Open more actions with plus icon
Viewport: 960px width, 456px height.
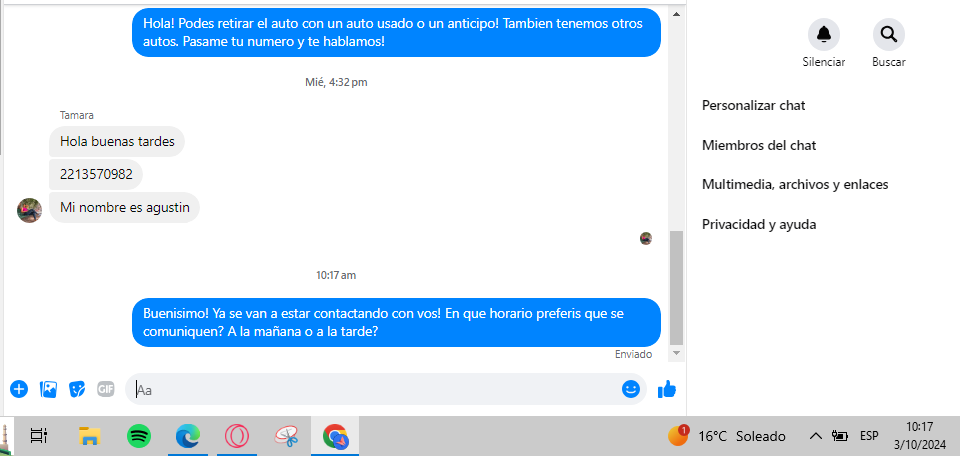click(18, 389)
